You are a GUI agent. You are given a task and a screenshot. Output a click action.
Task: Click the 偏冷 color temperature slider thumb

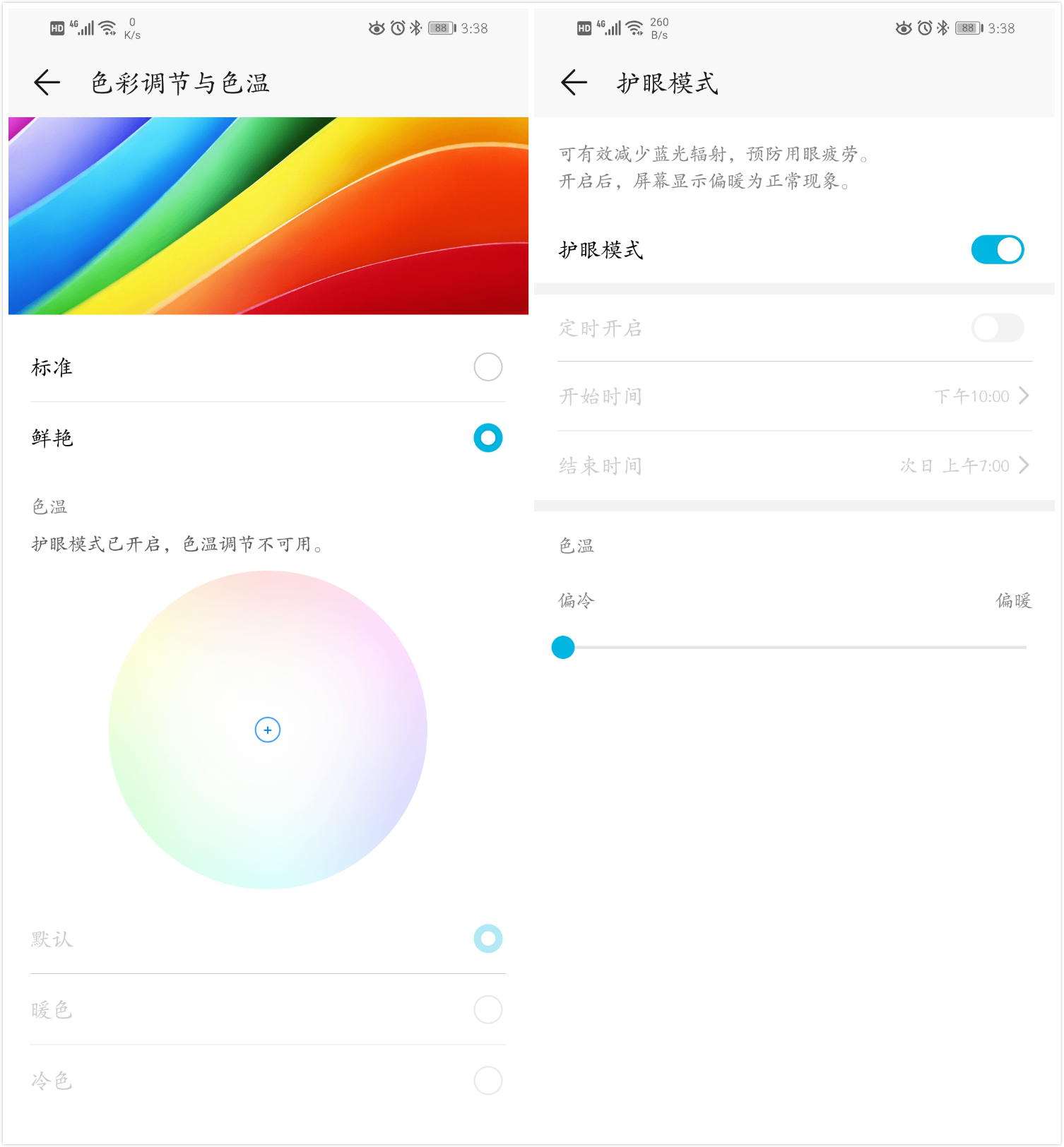pyautogui.click(x=563, y=646)
